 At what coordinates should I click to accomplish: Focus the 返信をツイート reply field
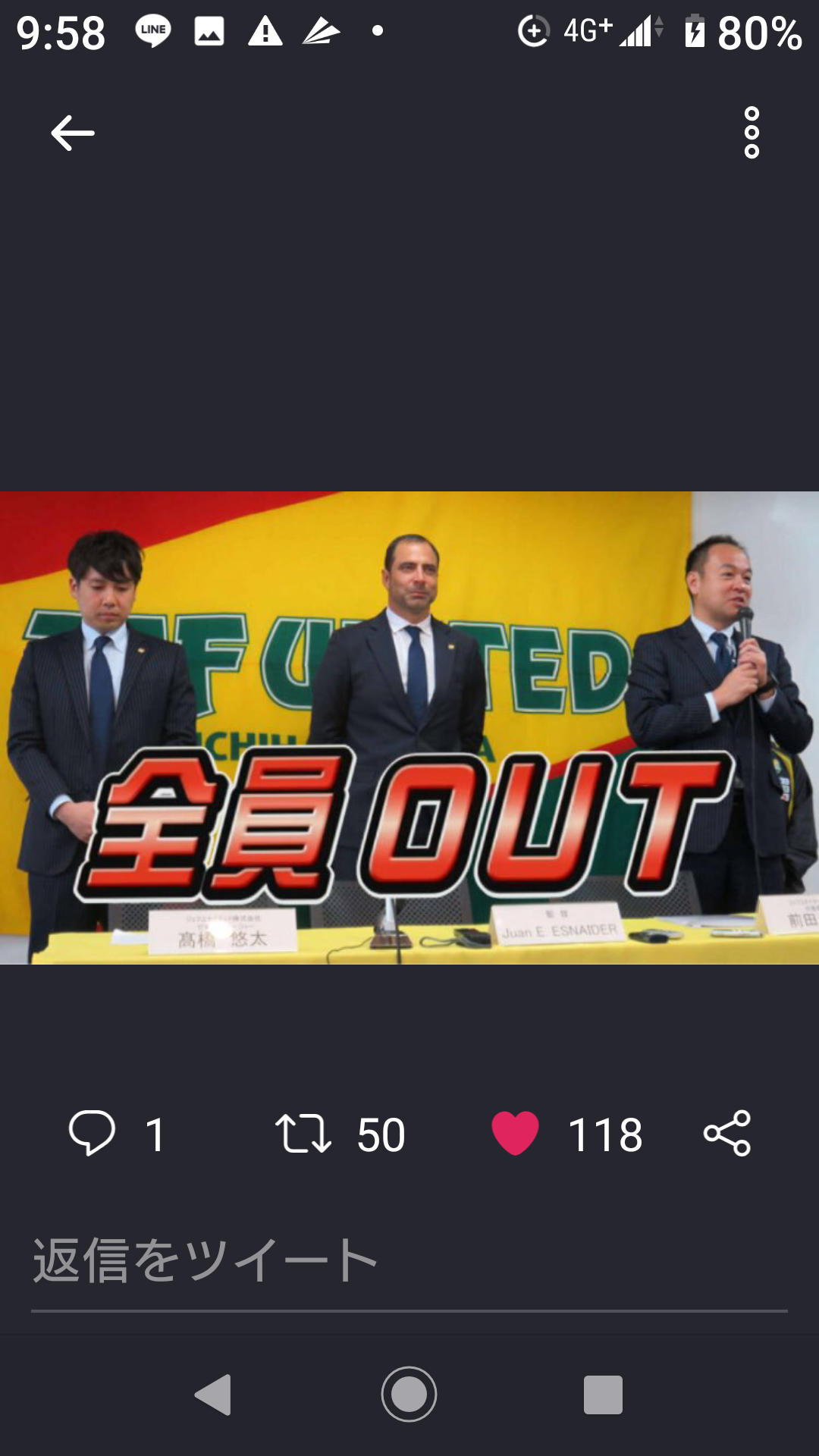point(409,1262)
